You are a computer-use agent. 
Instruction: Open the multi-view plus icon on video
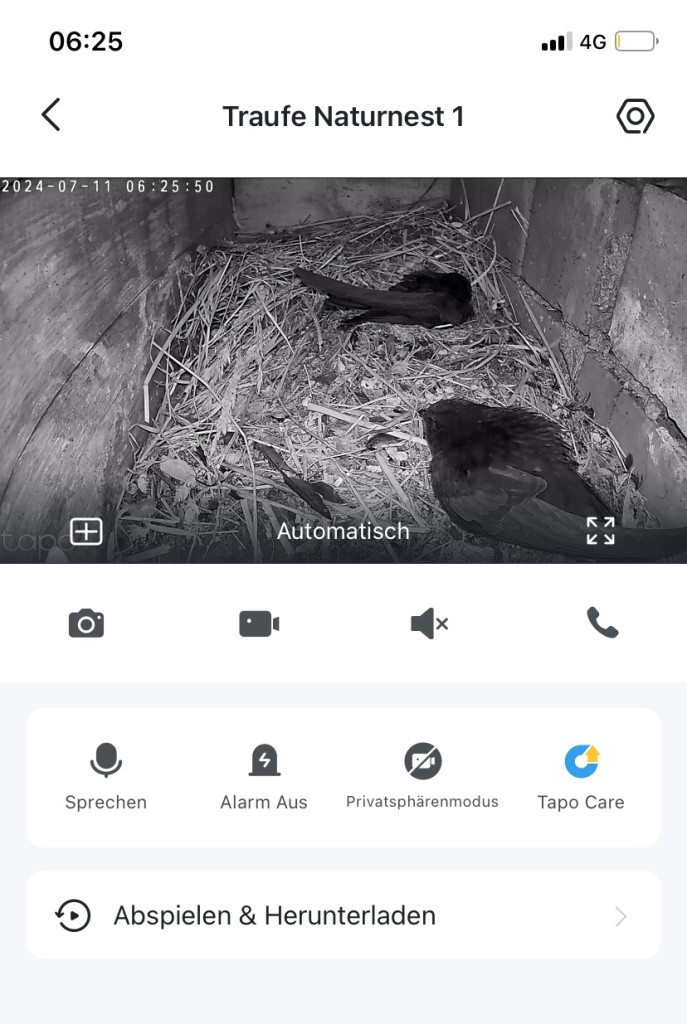(86, 531)
